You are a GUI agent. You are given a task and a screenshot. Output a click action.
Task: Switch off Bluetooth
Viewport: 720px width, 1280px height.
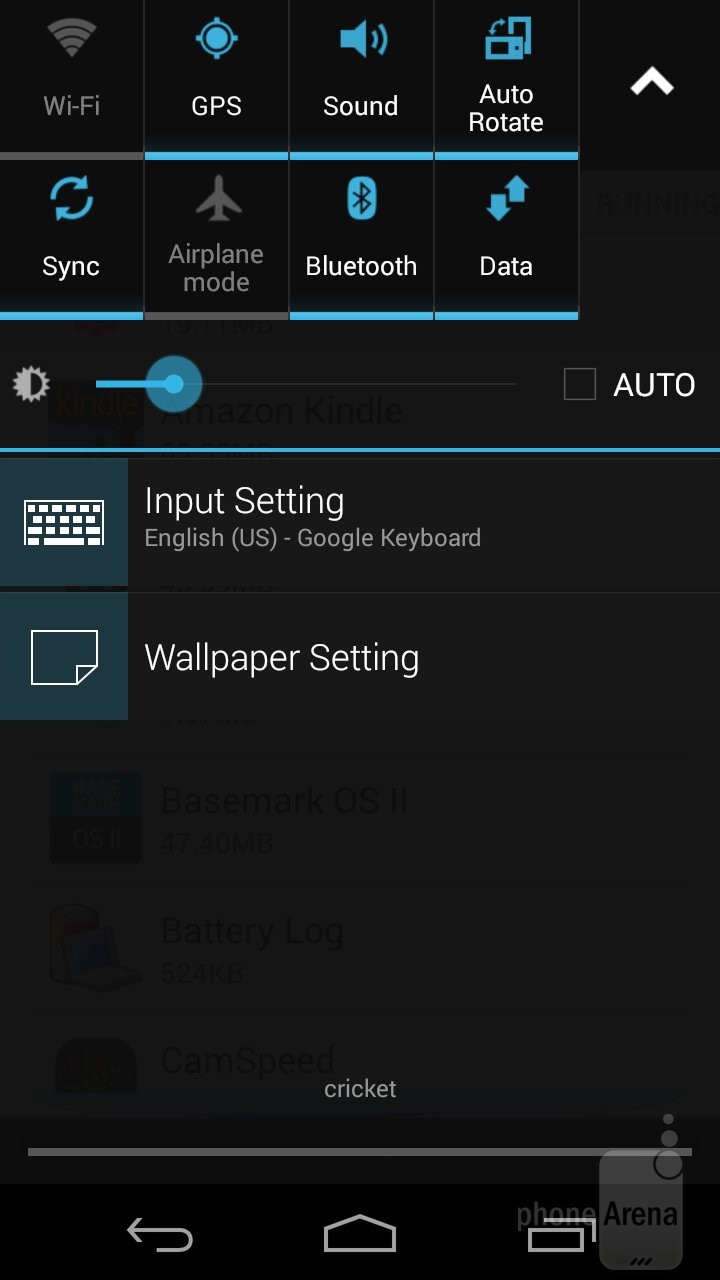[x=361, y=236]
